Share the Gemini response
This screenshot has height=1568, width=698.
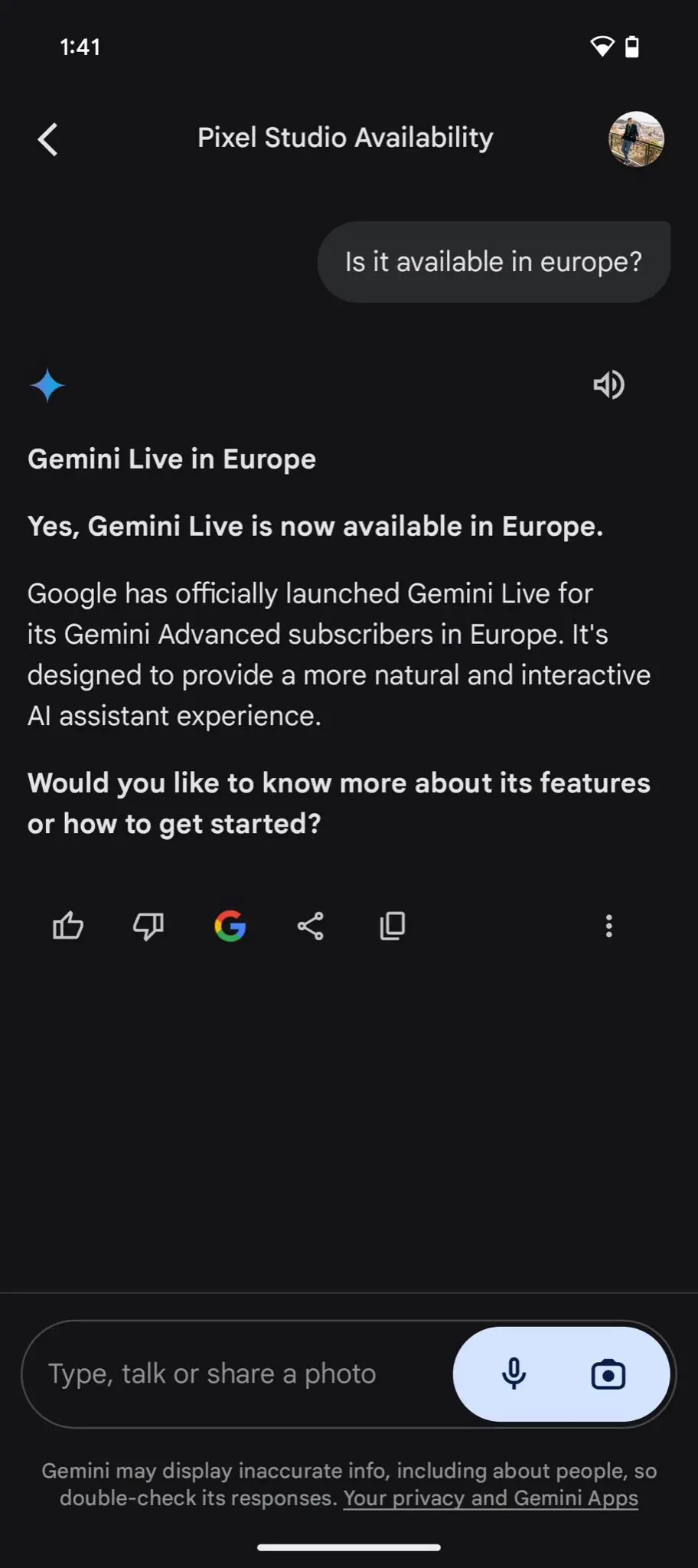pyautogui.click(x=311, y=926)
